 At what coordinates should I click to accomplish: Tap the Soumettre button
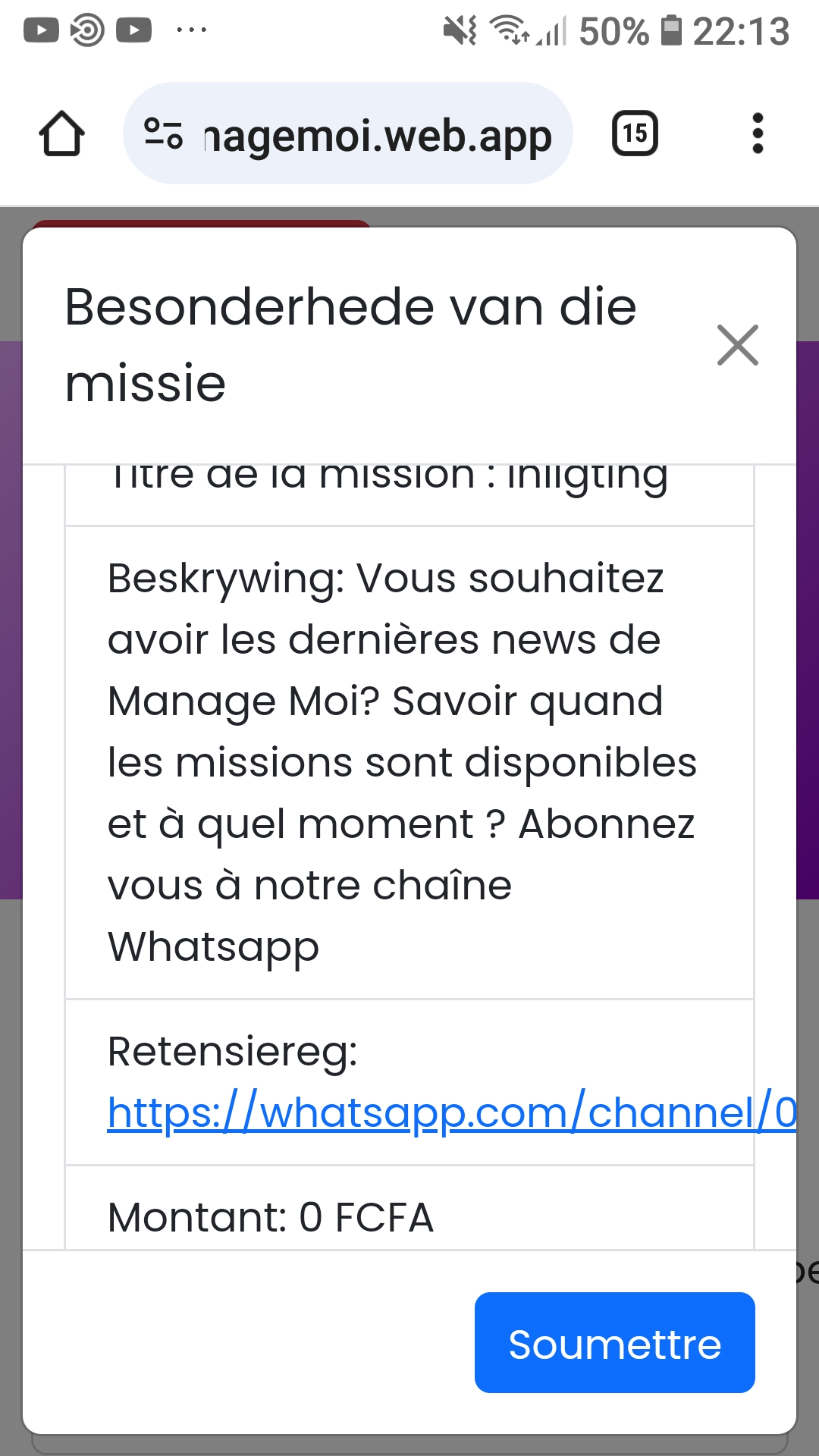614,1342
